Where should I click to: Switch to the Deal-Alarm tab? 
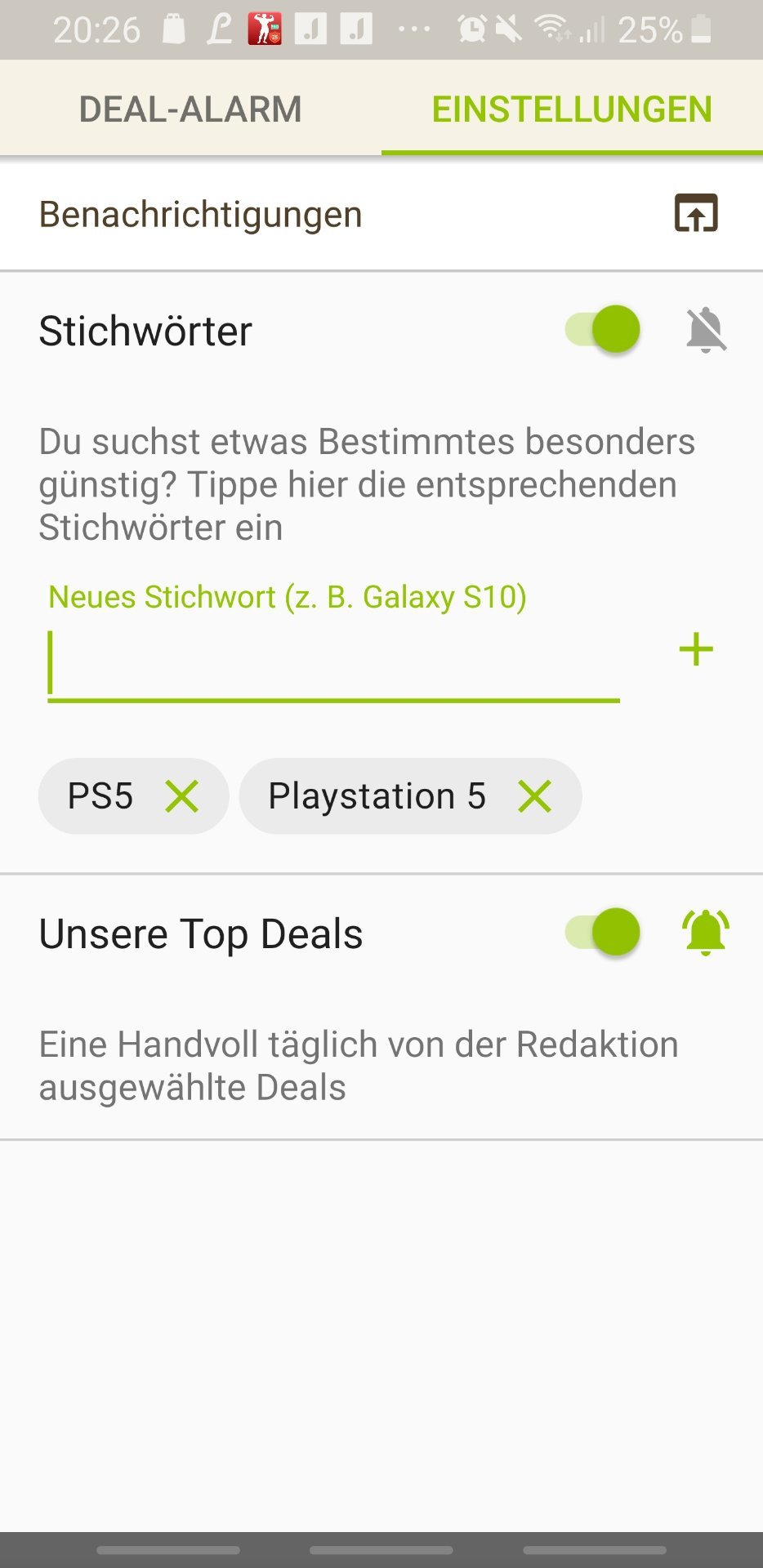(190, 109)
